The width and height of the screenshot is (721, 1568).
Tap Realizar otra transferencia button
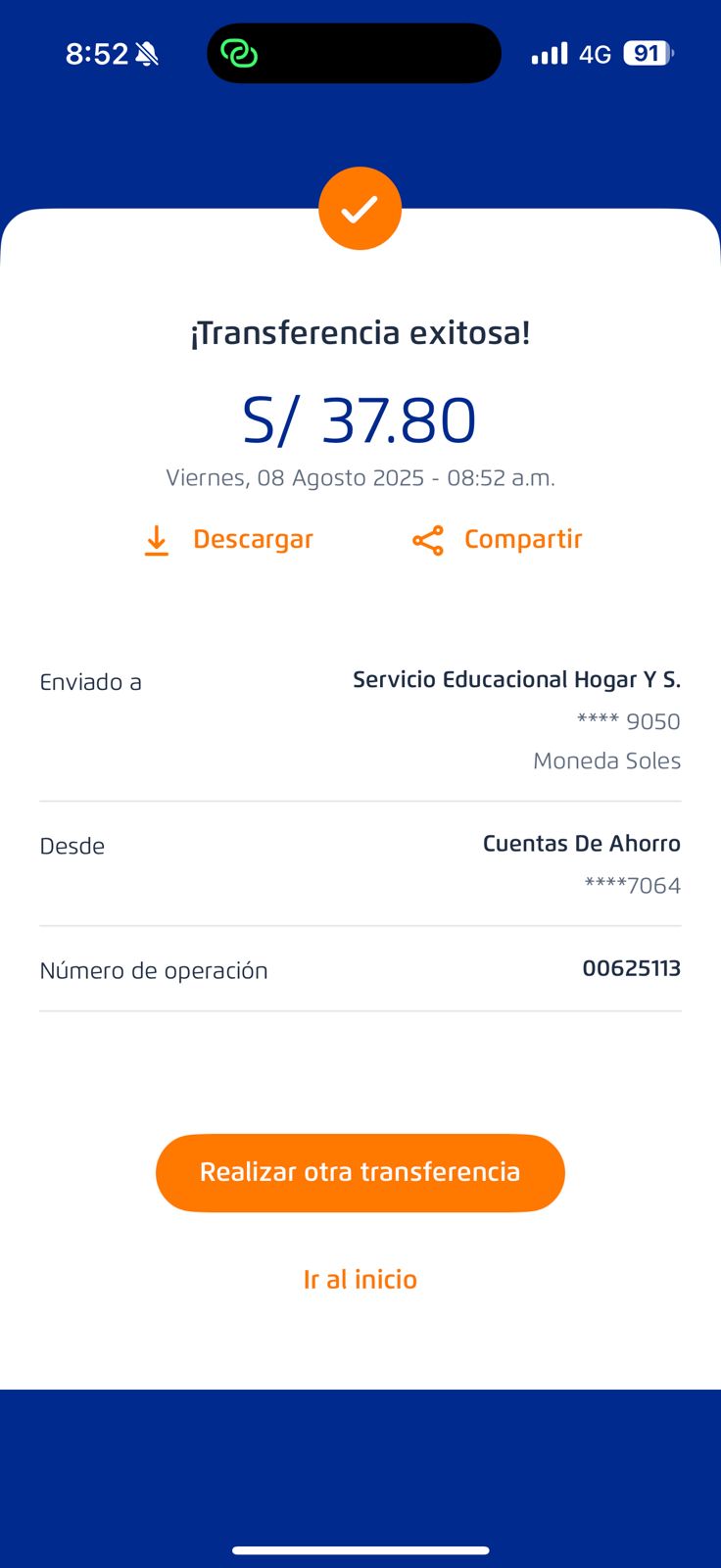360,1173
